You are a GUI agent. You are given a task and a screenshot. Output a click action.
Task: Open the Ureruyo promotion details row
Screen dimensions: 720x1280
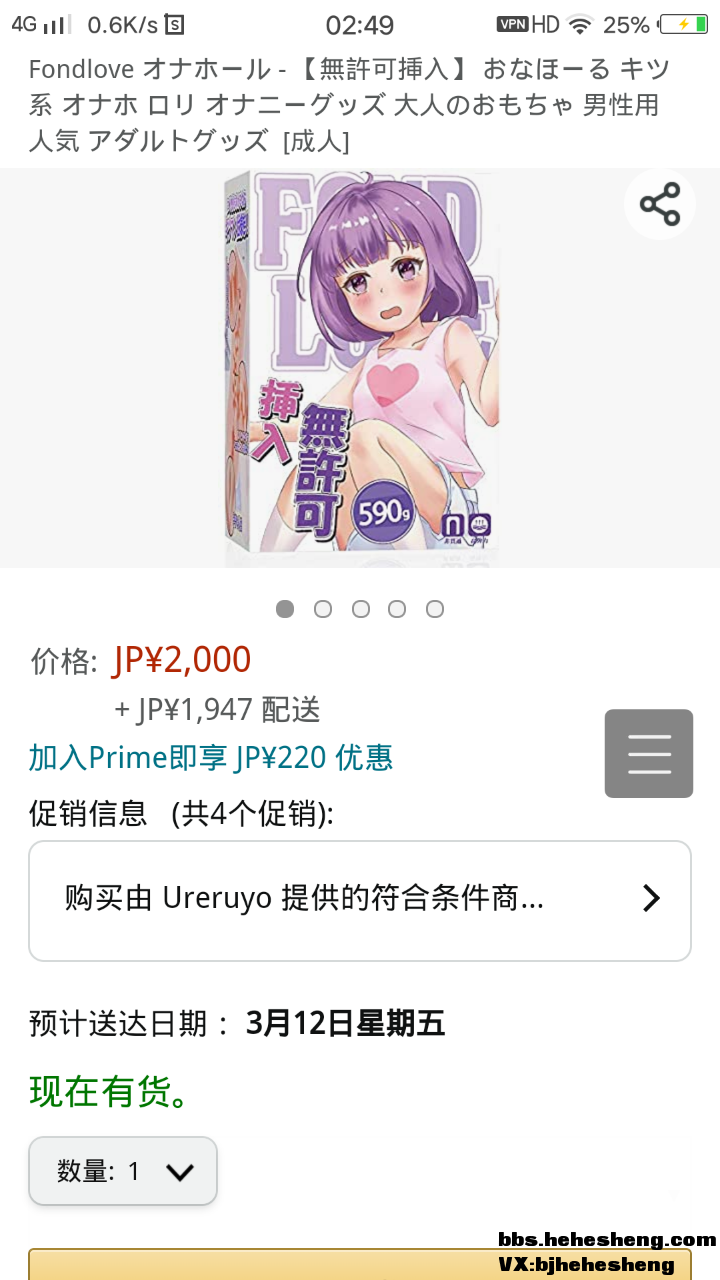(x=360, y=900)
